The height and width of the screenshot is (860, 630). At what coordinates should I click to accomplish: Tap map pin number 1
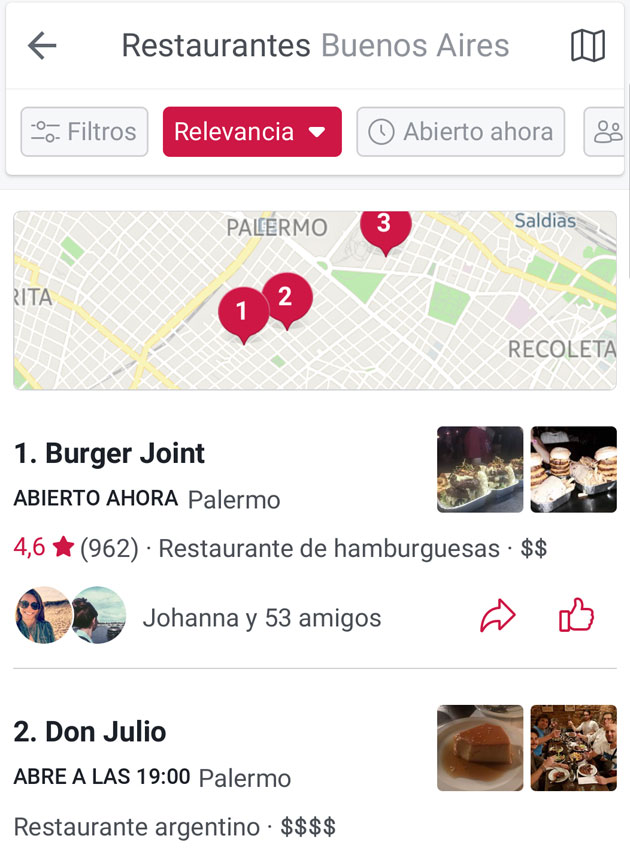[243, 313]
